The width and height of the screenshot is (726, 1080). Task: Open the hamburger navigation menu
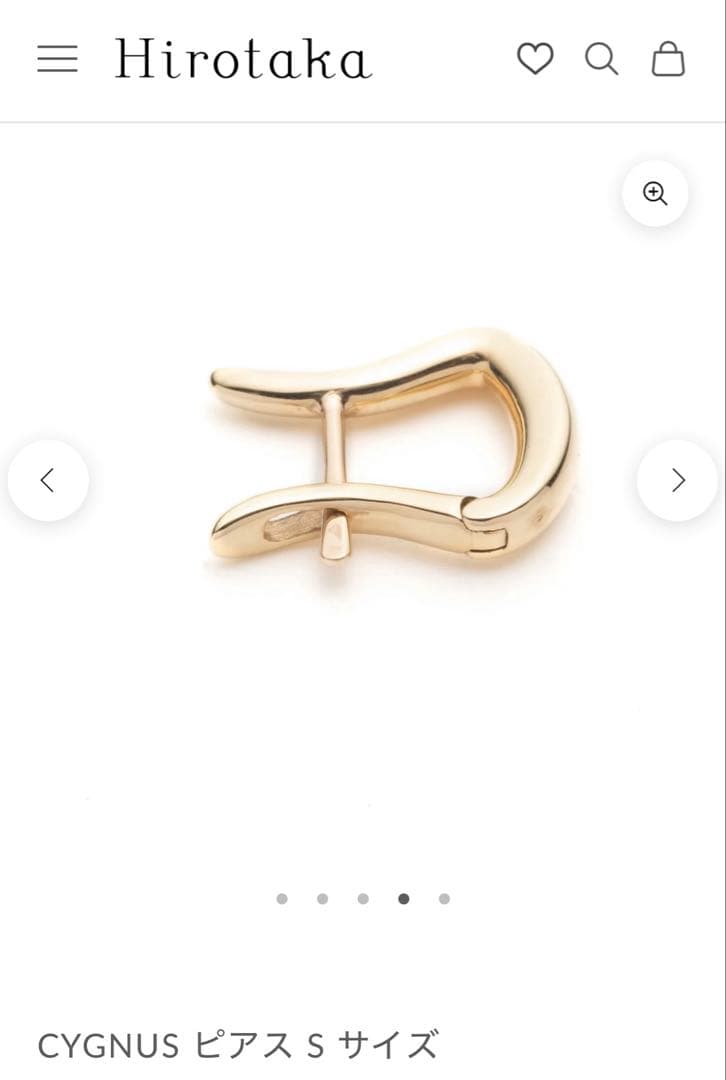tap(57, 59)
